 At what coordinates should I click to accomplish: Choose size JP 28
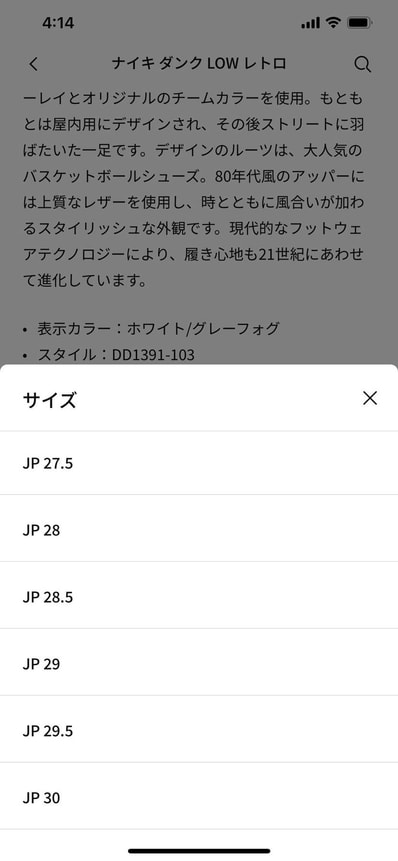pos(199,528)
